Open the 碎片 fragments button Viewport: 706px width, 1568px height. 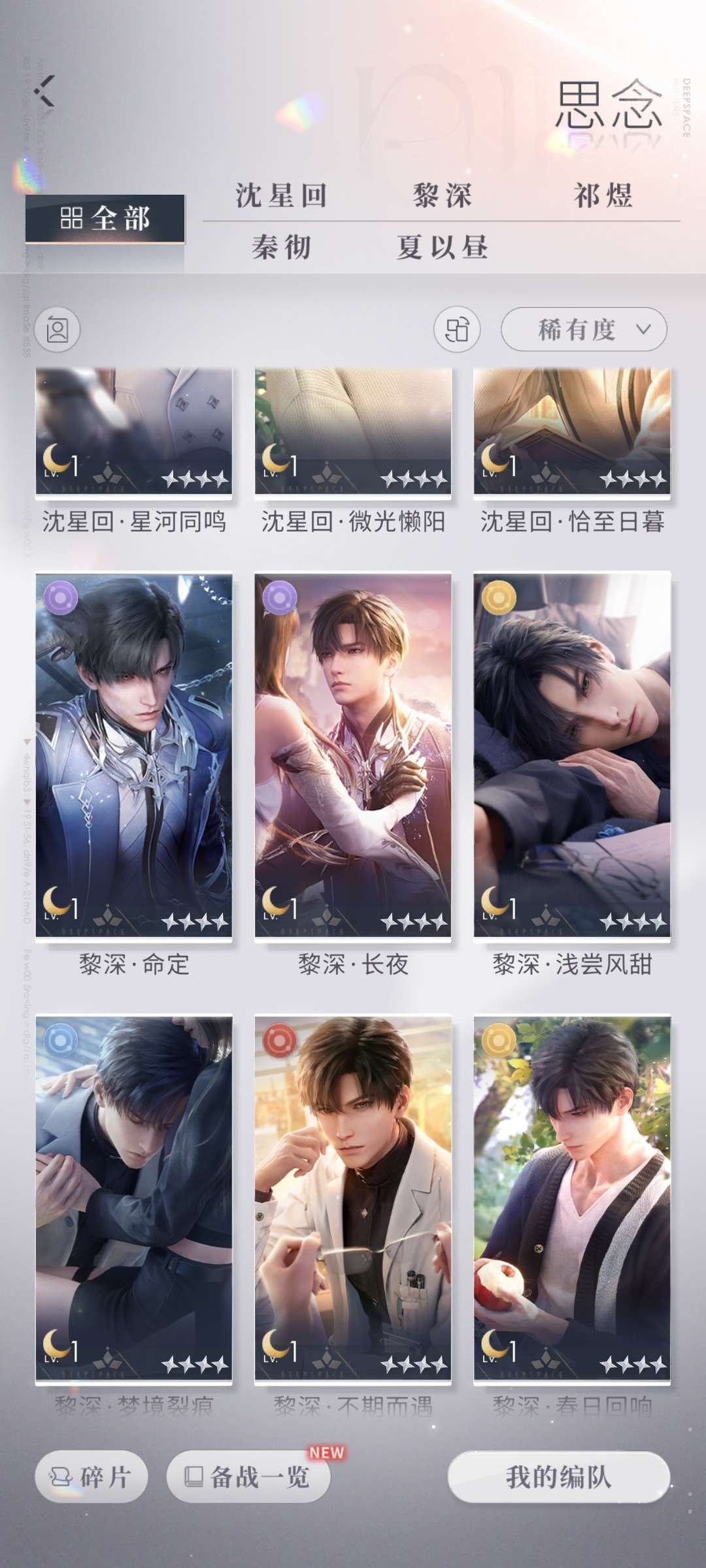92,1477
